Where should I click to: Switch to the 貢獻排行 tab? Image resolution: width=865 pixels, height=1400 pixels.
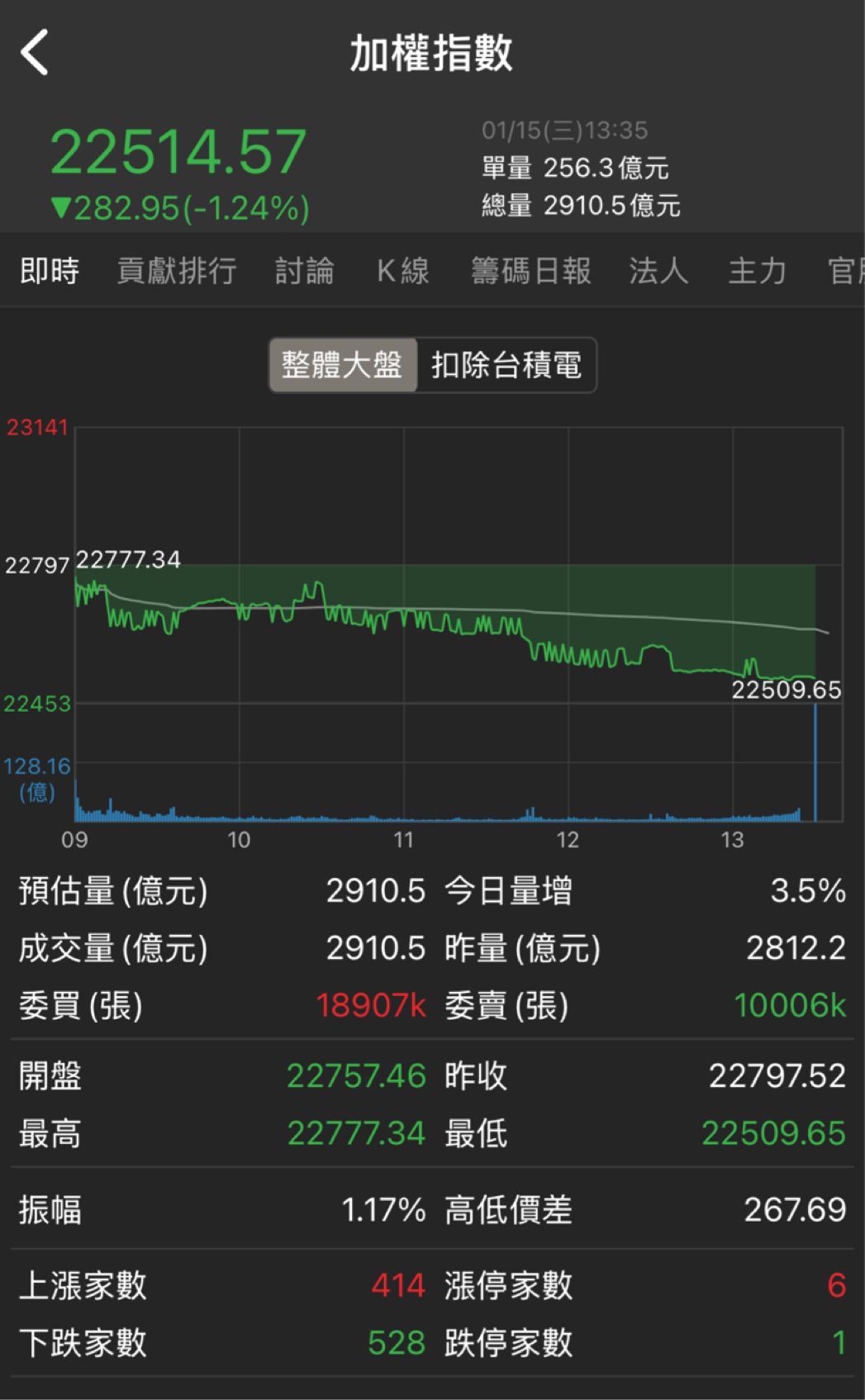[x=177, y=271]
